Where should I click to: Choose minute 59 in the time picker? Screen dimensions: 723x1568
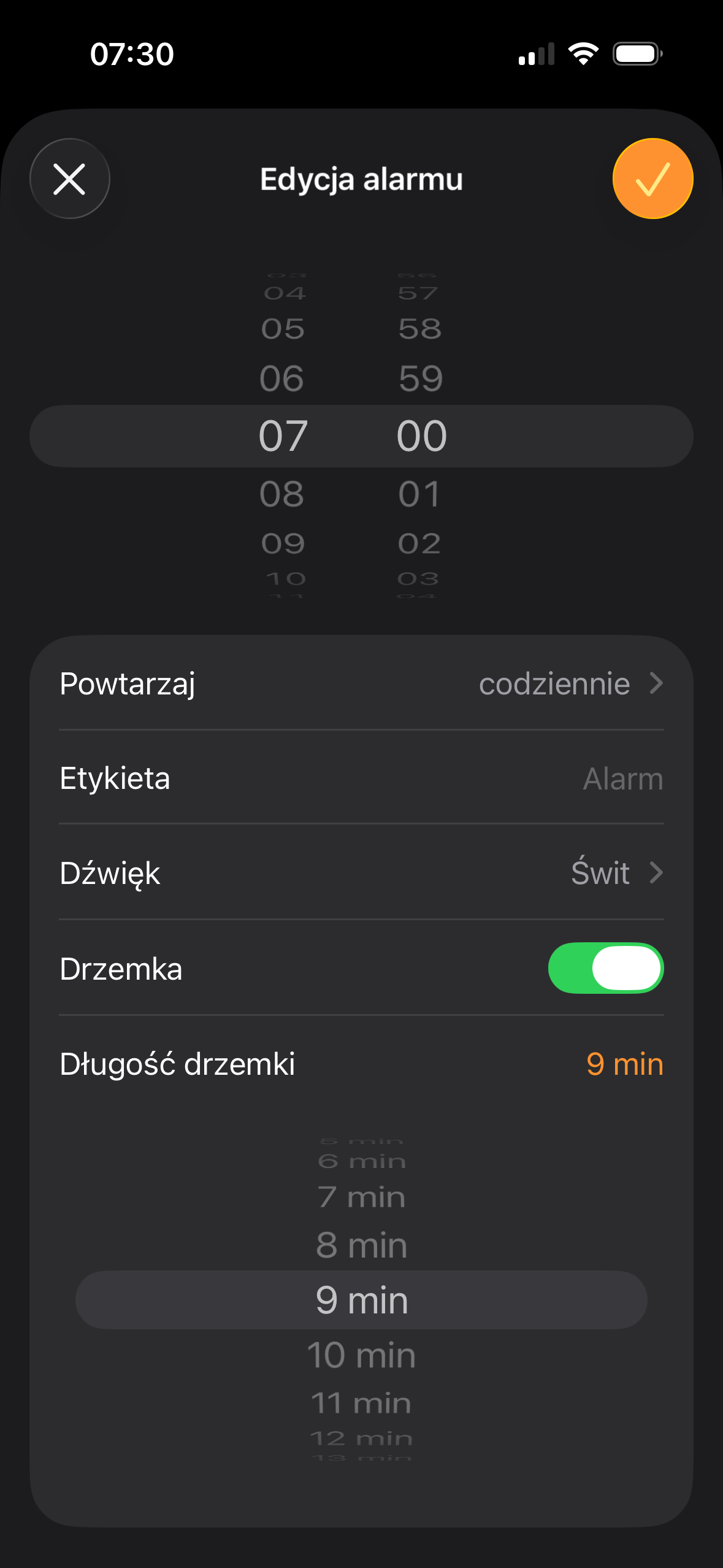coord(420,378)
